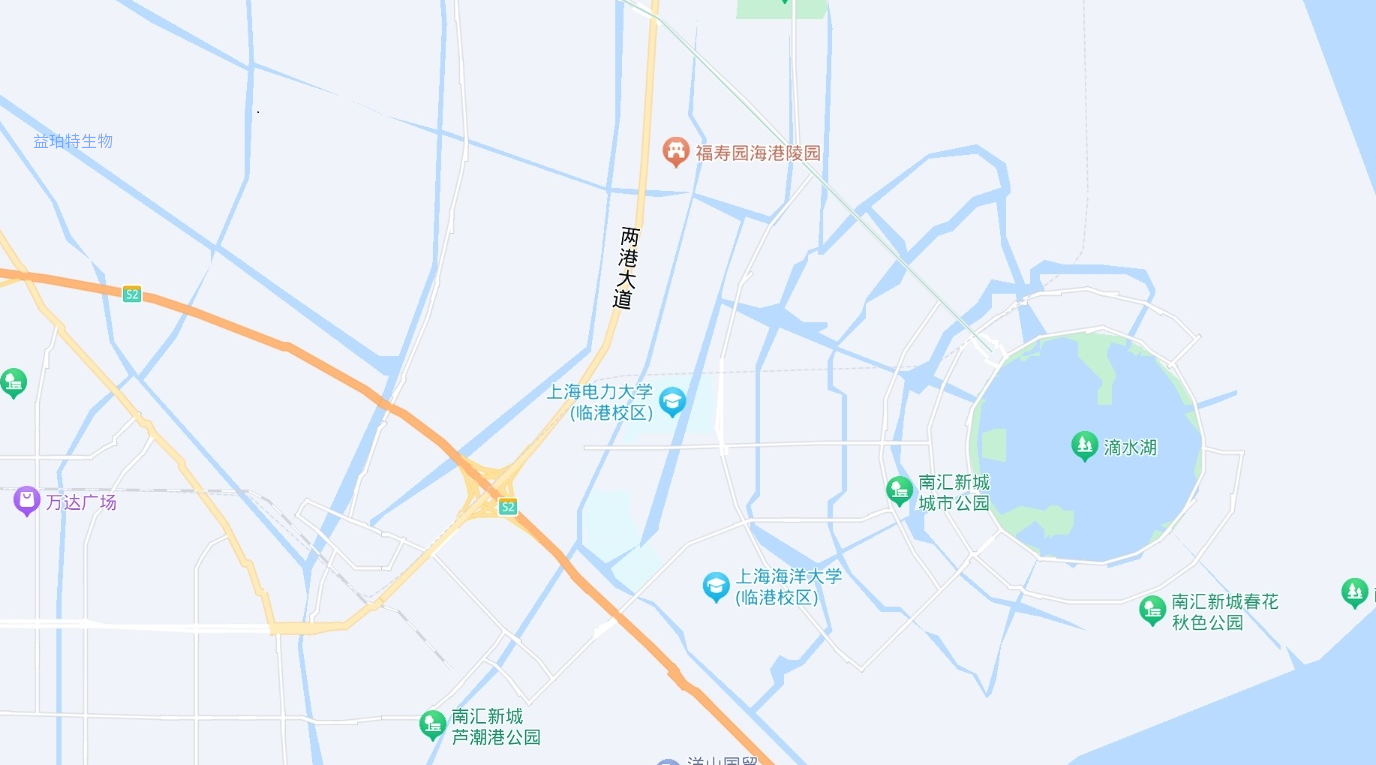Screen dimensions: 1376x765
Task: Open 南汇新城芦潮港公园 park marker
Action: (x=432, y=724)
